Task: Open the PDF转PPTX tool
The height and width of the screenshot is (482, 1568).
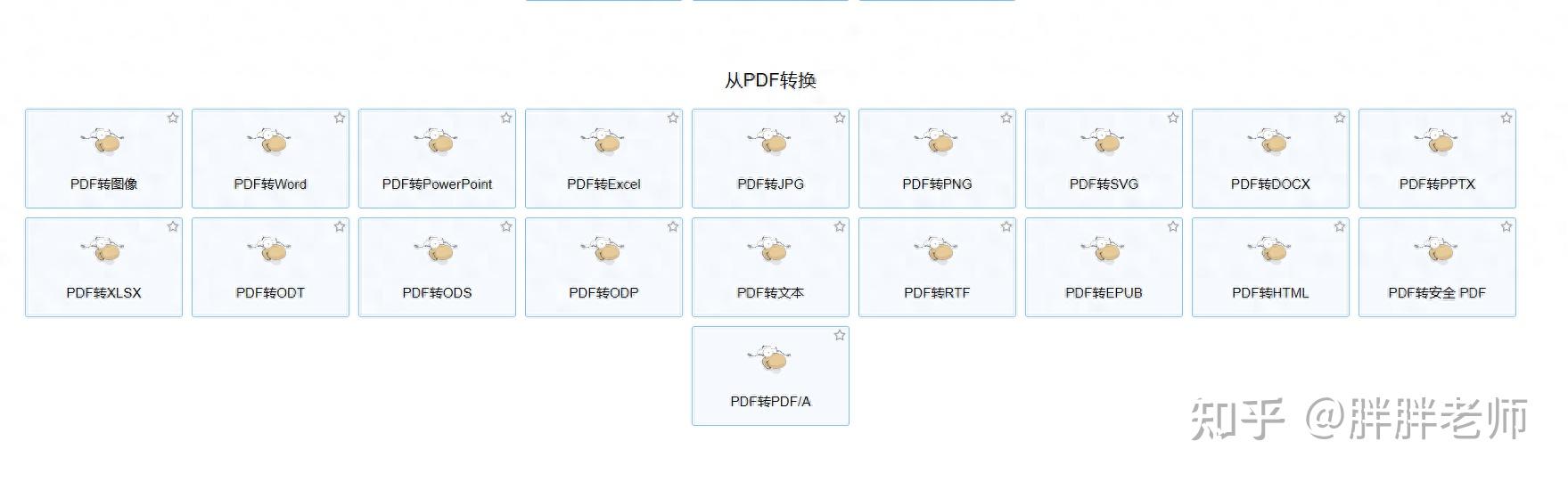Action: coord(1437,159)
